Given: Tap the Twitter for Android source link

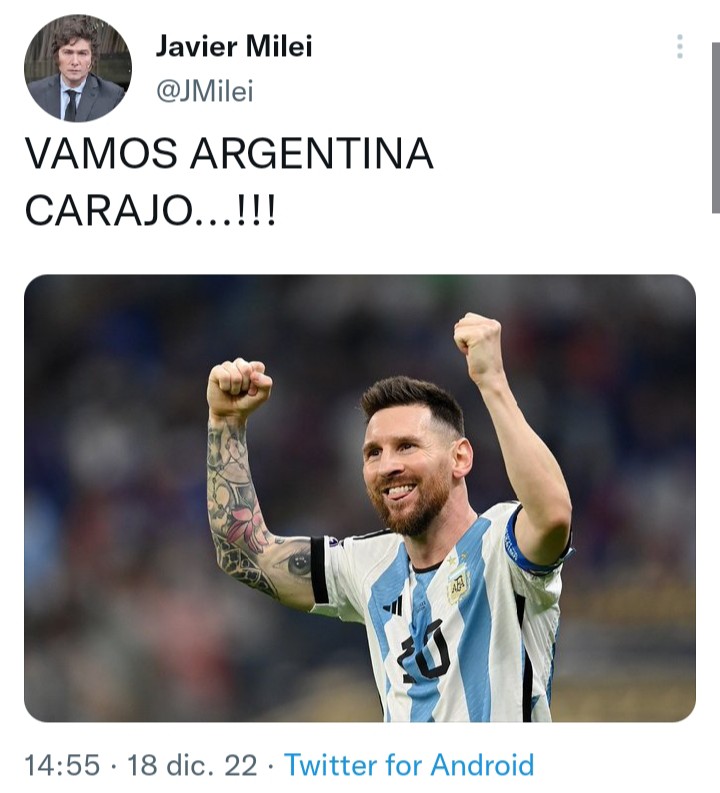Looking at the screenshot, I should pos(409,765).
